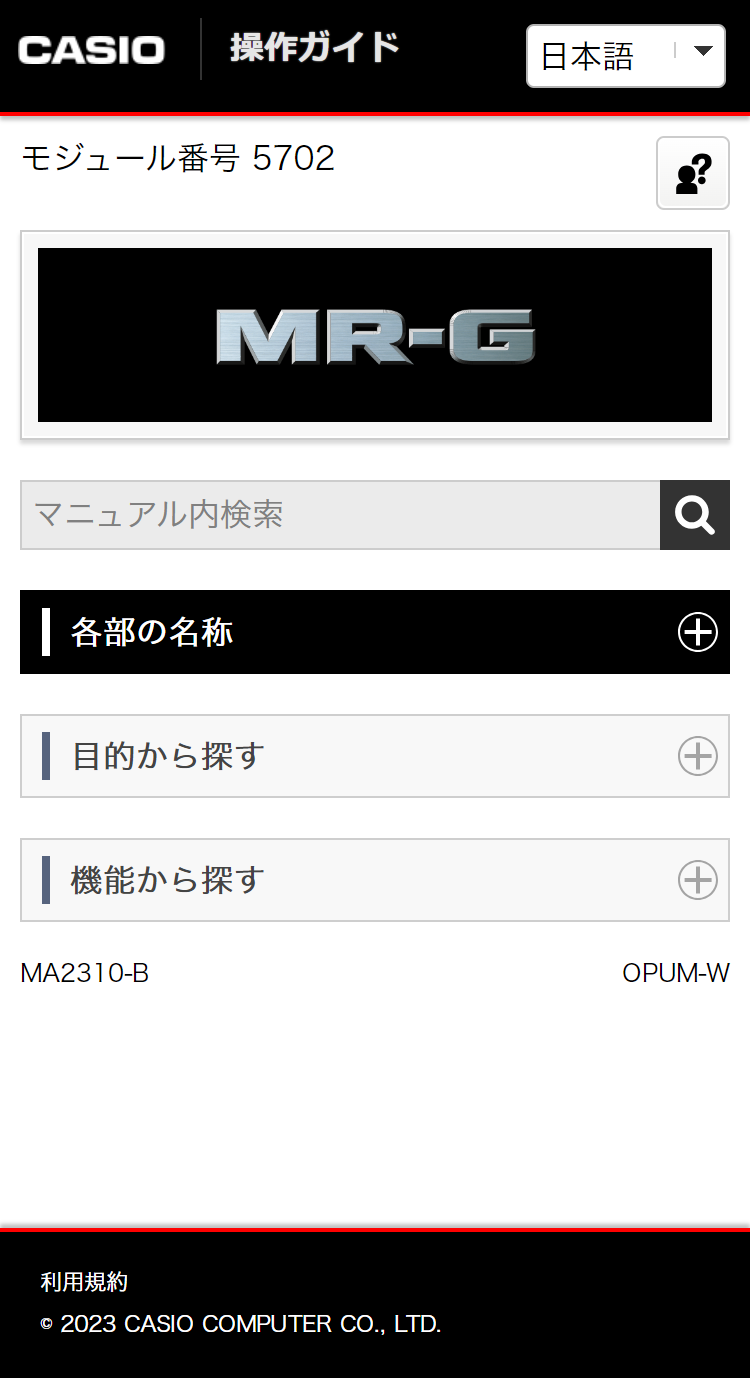Tap the magnifier search button

(694, 515)
